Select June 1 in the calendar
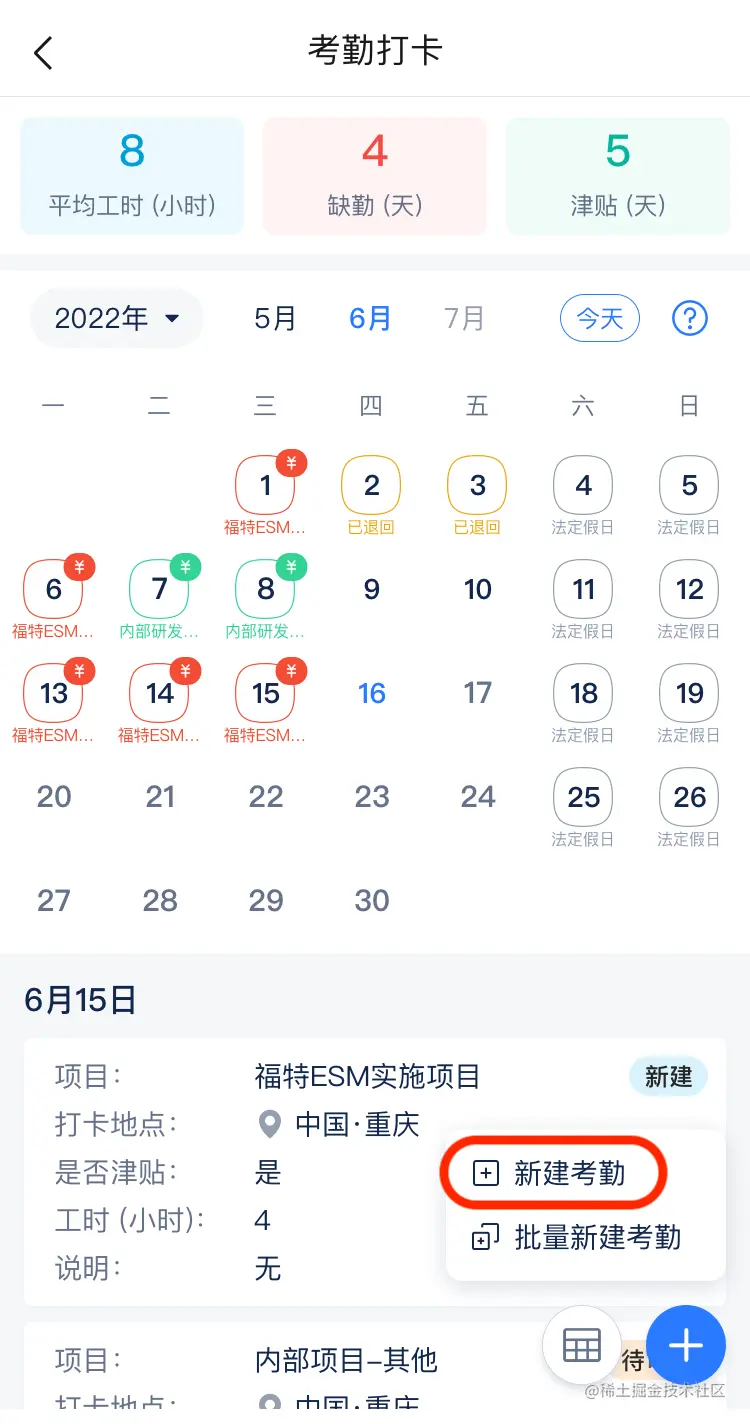Image resolution: width=750 pixels, height=1424 pixels. tap(265, 486)
